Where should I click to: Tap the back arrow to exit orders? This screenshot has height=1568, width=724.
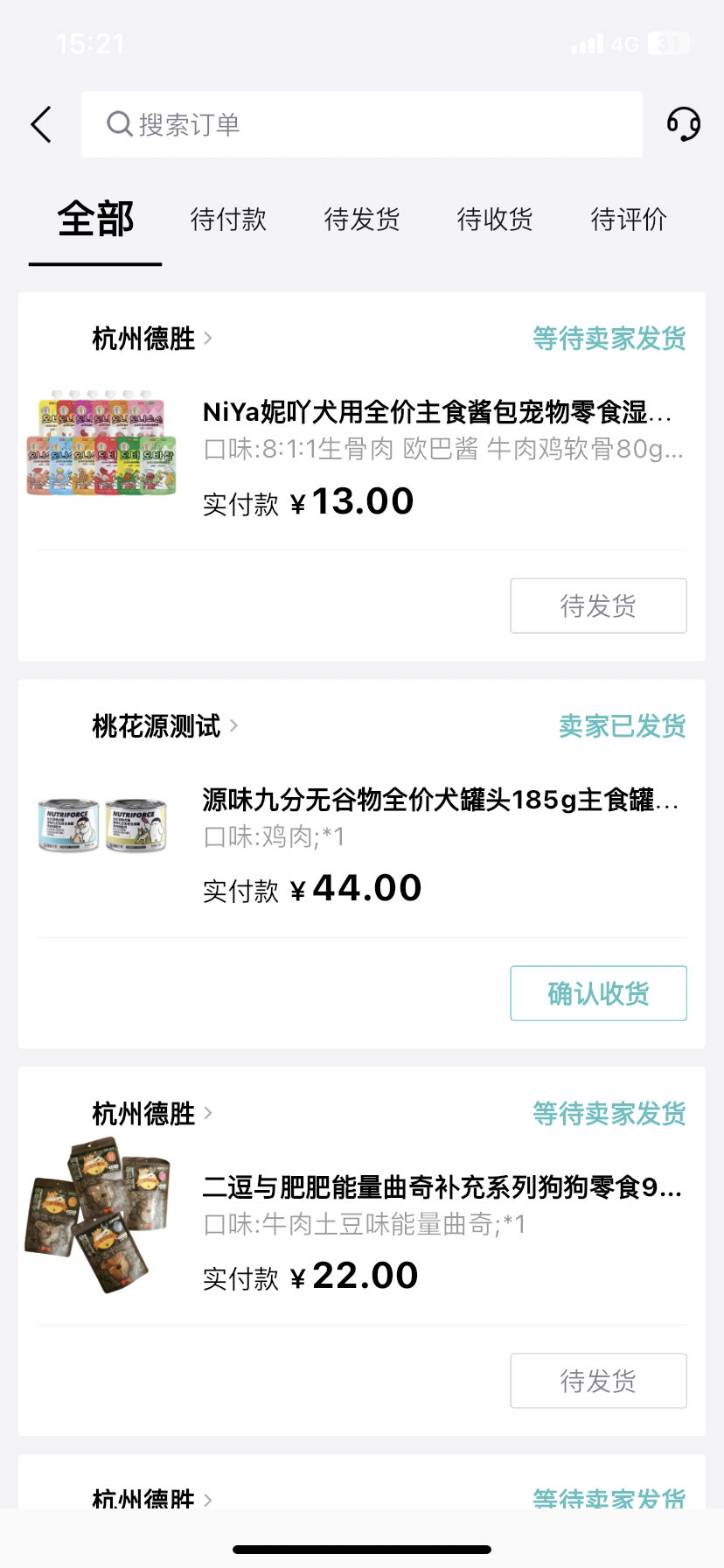[41, 124]
